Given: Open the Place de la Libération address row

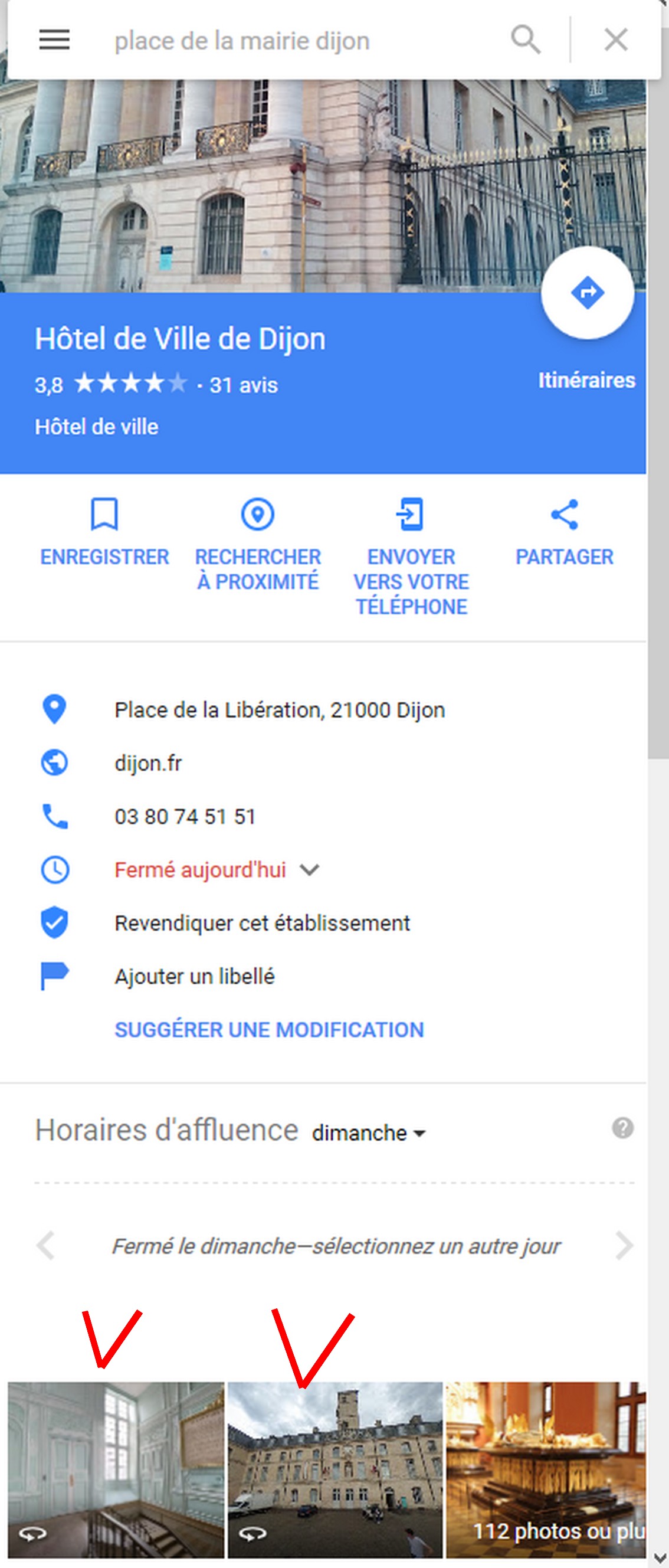Looking at the screenshot, I should click(x=280, y=711).
